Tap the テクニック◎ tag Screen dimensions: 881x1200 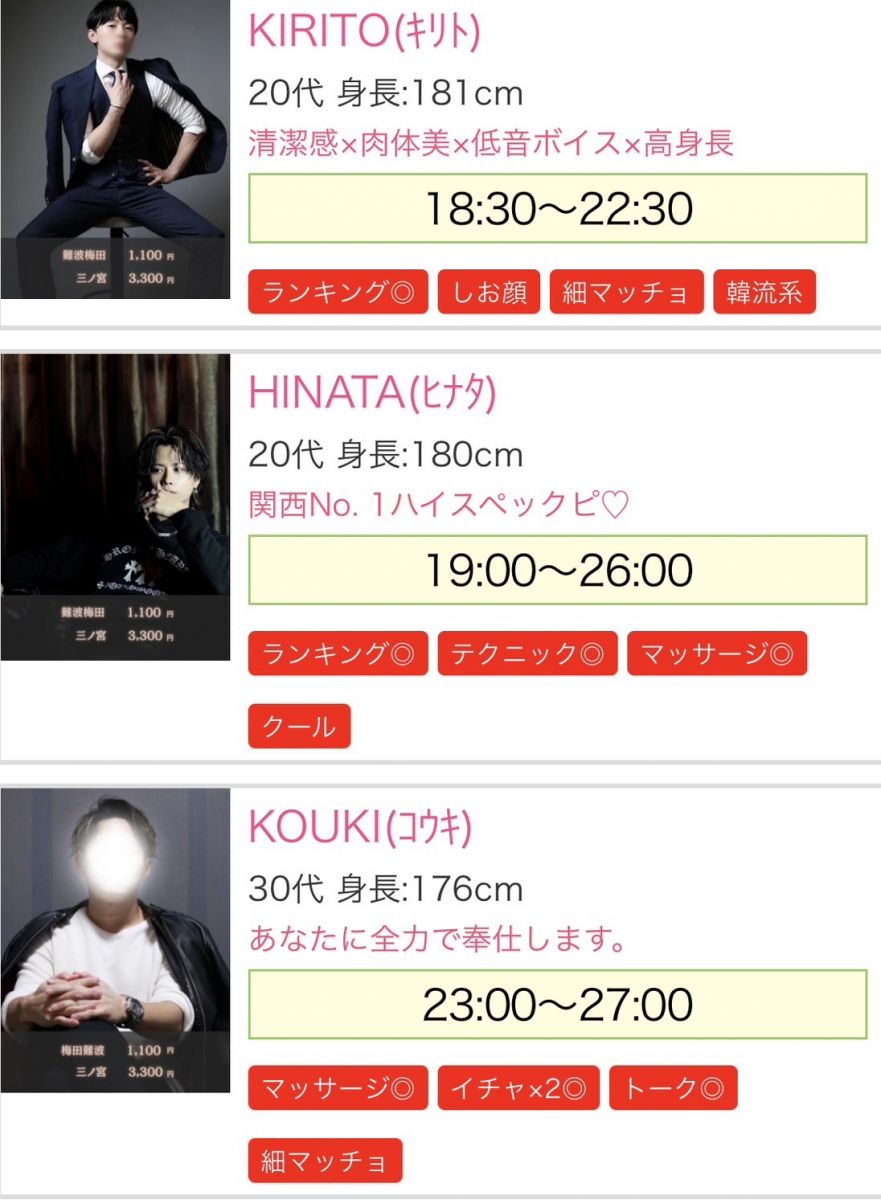527,654
